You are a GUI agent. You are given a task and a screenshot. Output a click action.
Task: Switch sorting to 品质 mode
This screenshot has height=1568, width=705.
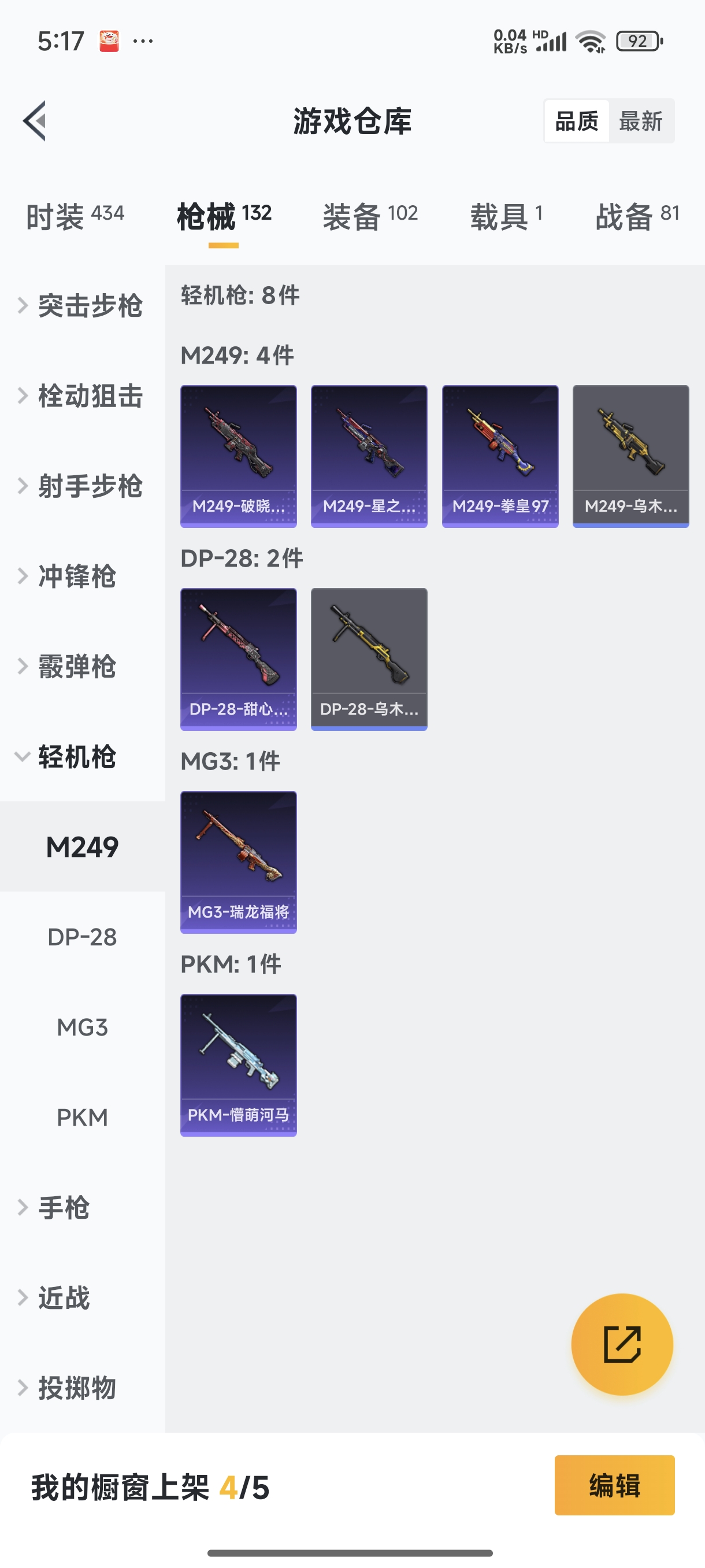[577, 120]
